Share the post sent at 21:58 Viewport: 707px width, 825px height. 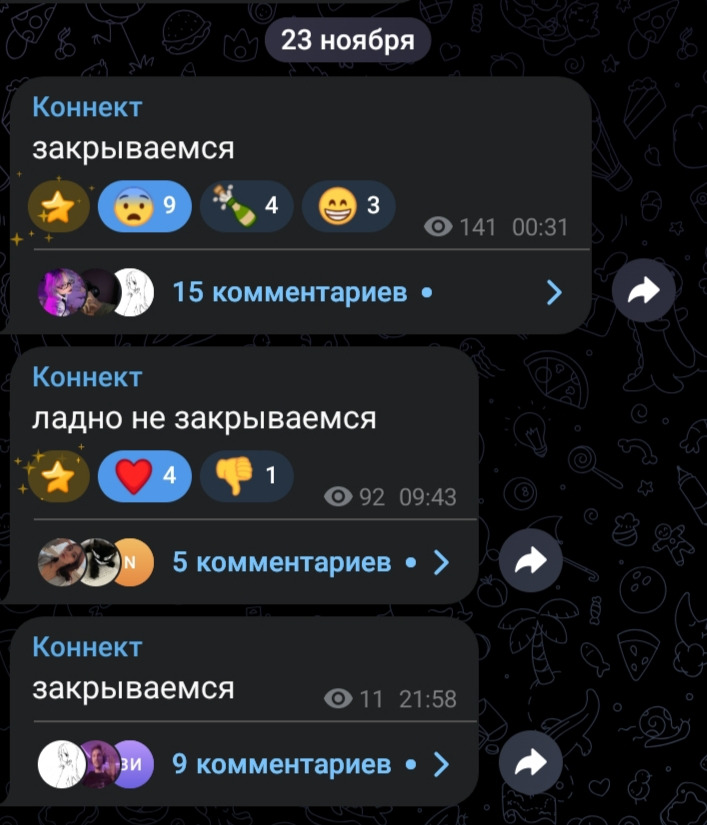530,764
